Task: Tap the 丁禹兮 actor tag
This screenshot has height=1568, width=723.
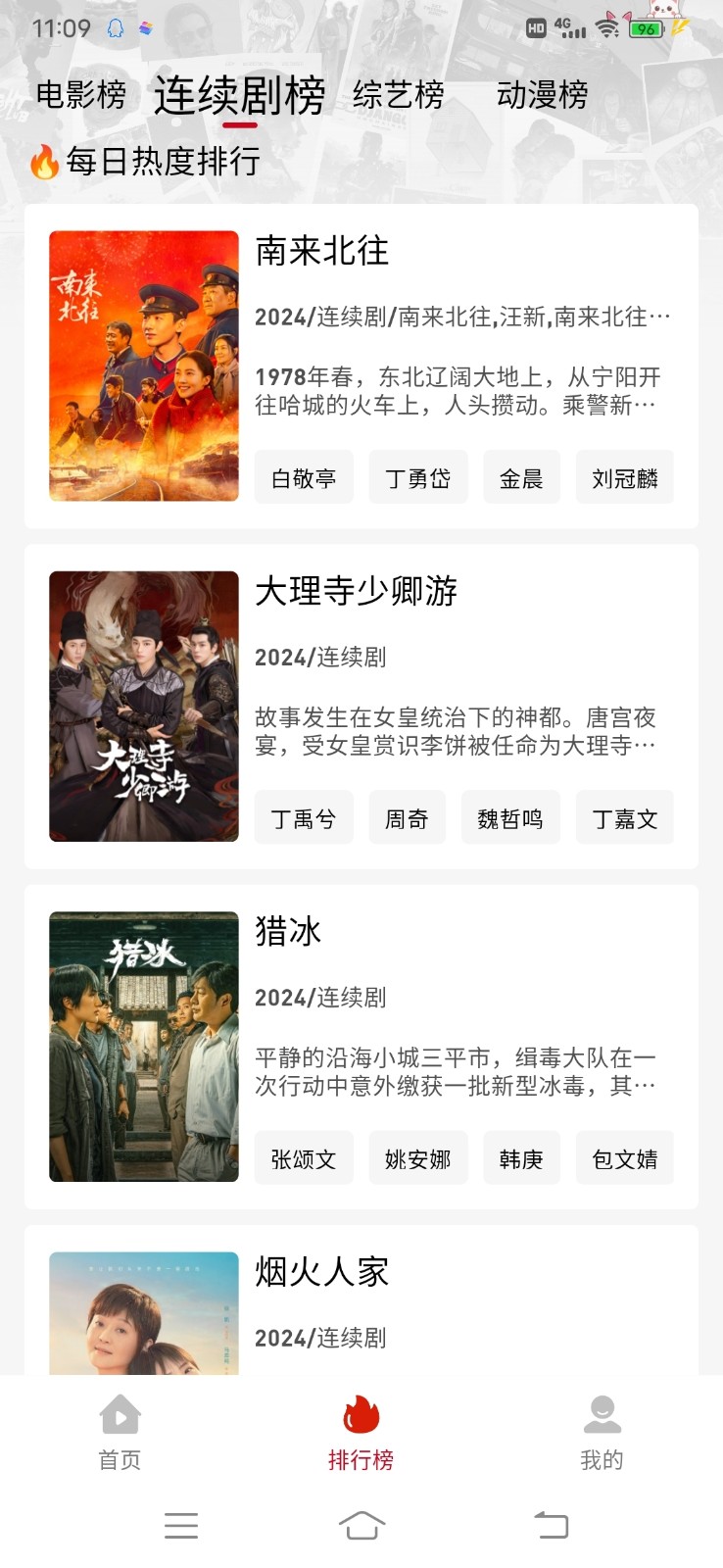Action: coord(303,817)
